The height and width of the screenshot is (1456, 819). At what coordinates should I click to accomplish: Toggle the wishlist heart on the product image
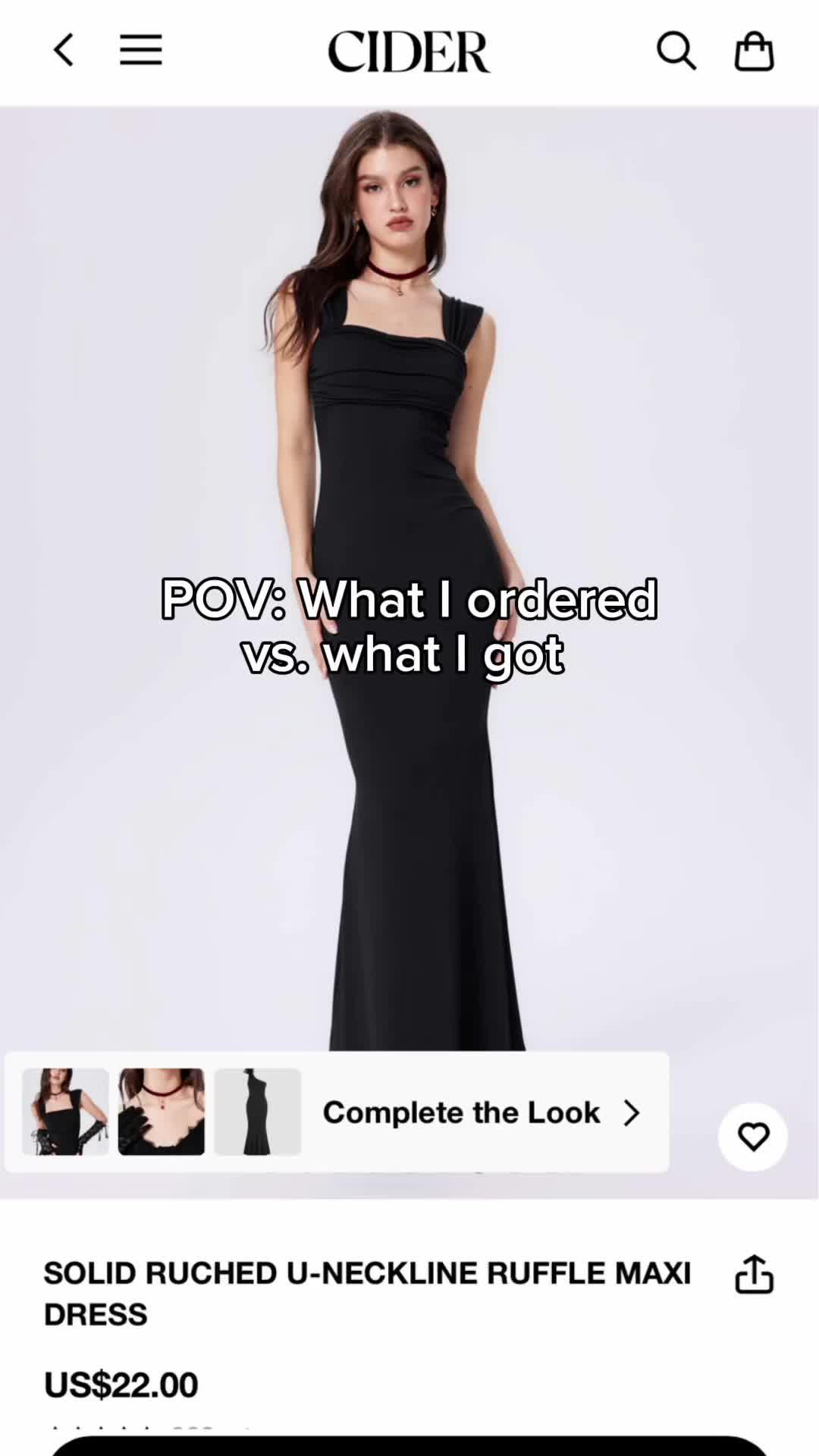coord(752,1135)
